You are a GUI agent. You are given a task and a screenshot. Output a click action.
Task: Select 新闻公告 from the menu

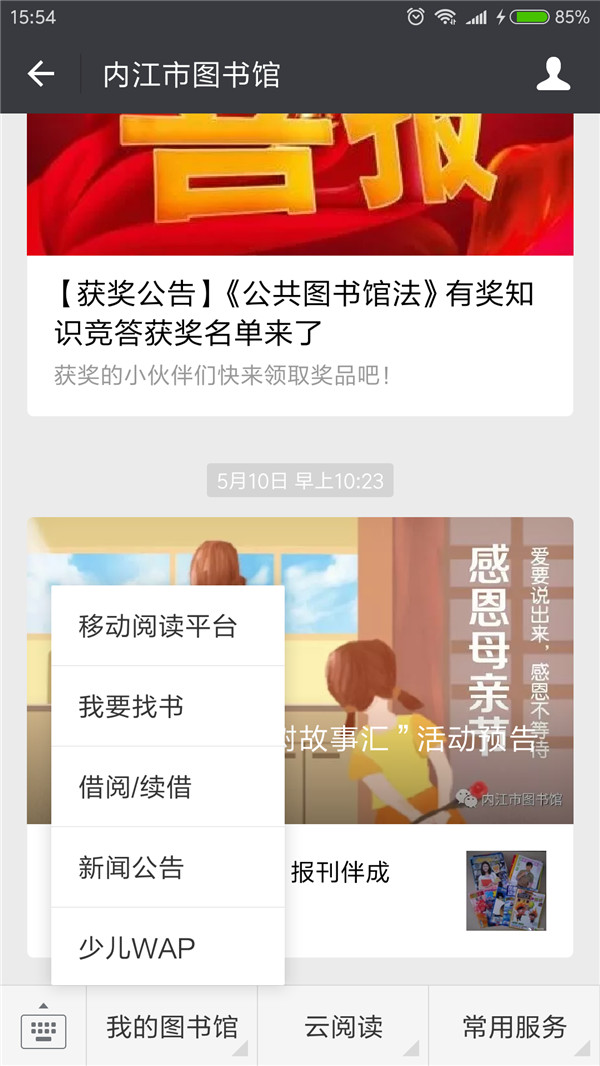pos(168,867)
